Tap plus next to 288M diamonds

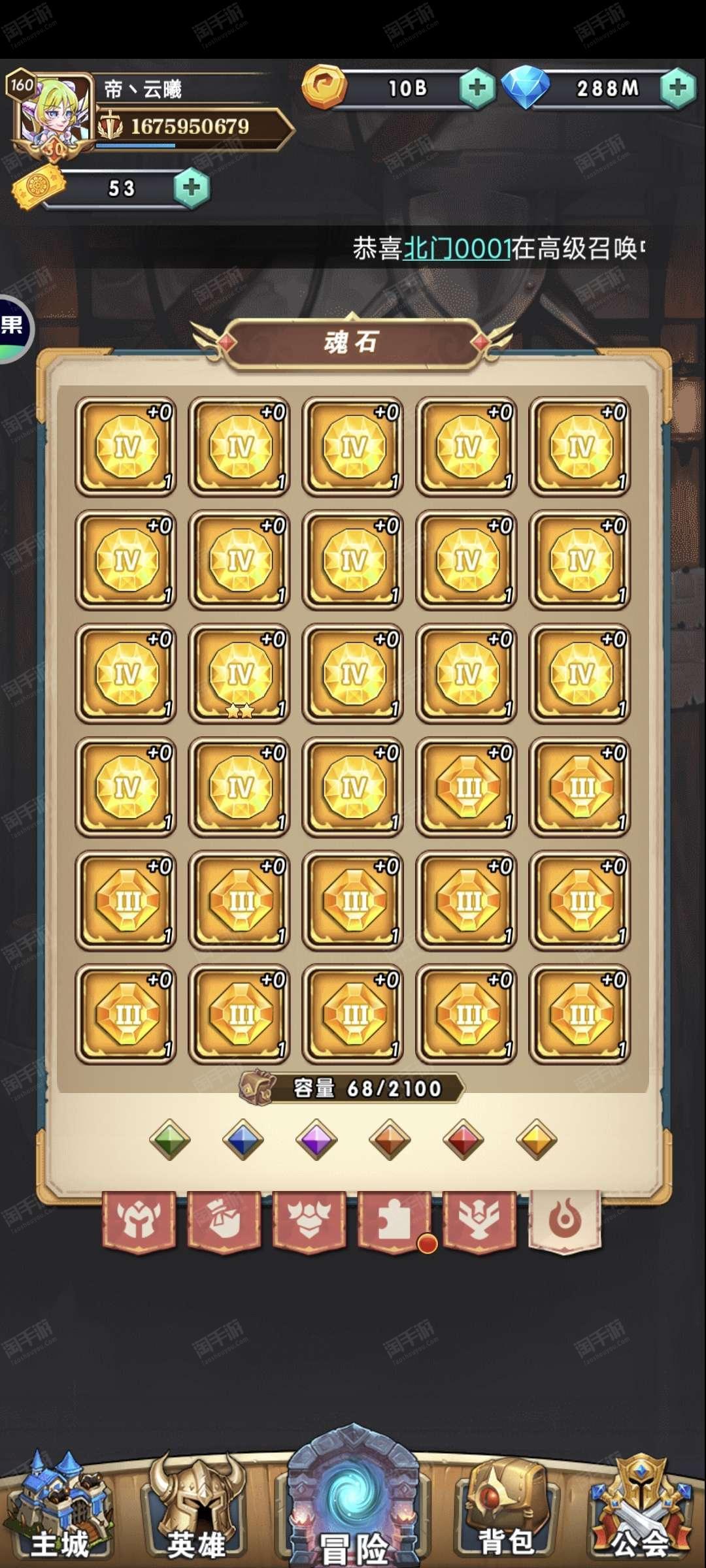click(x=678, y=88)
